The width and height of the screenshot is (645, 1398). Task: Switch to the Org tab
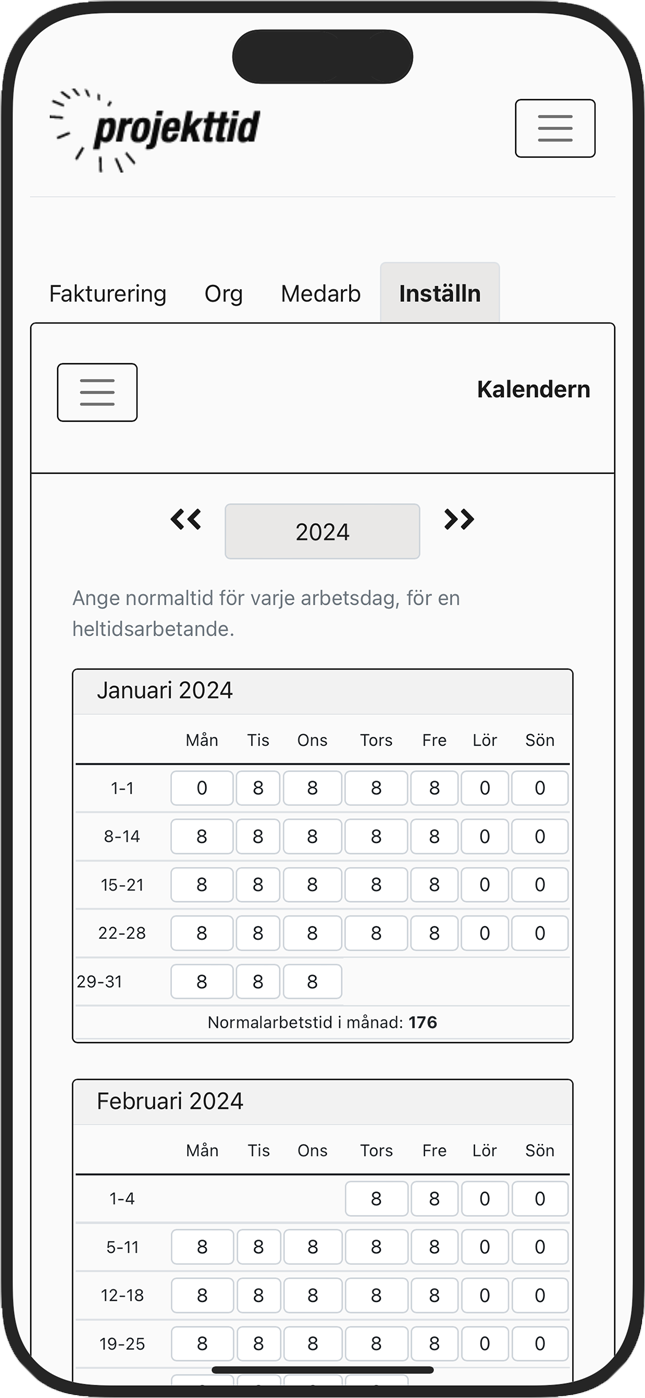pyautogui.click(x=224, y=294)
